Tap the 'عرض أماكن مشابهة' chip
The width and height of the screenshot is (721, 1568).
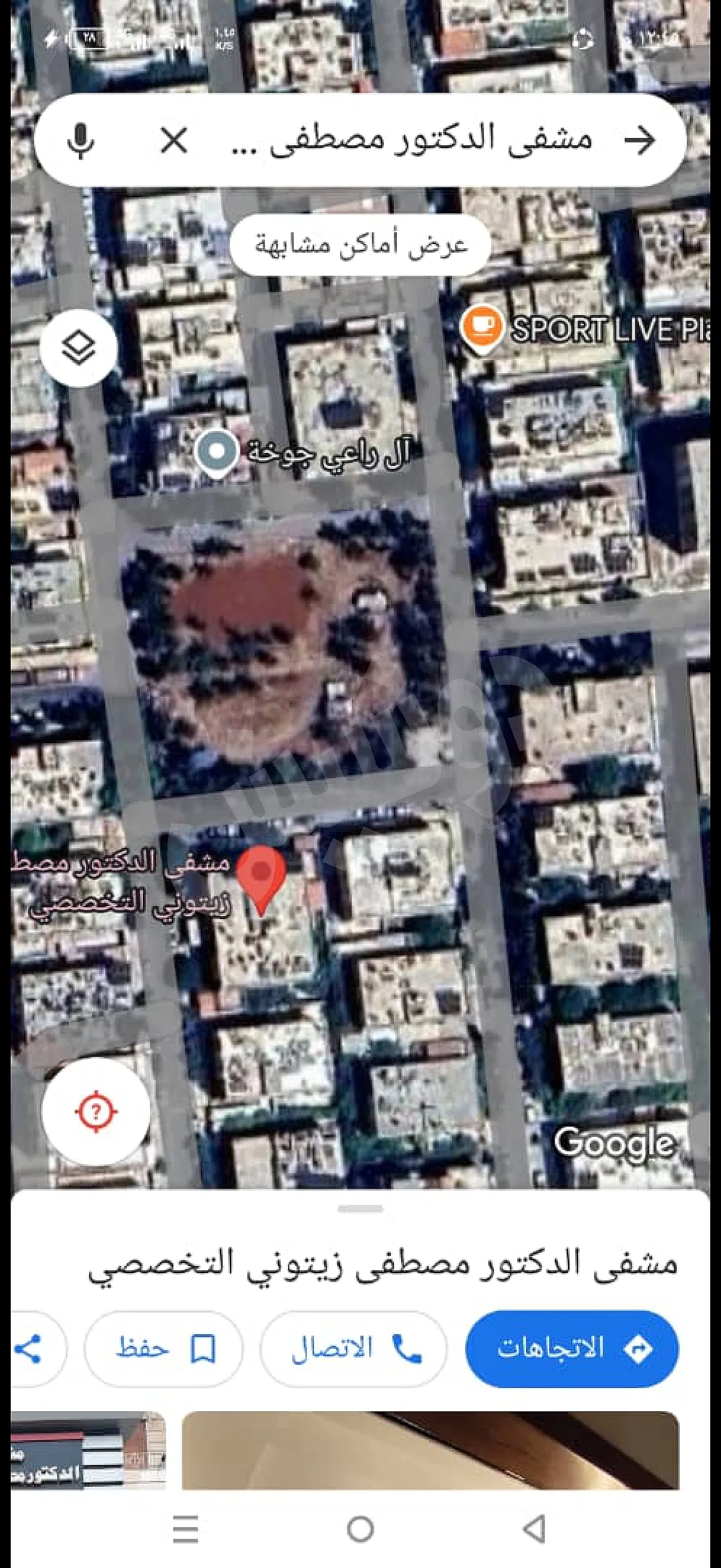[x=360, y=245]
